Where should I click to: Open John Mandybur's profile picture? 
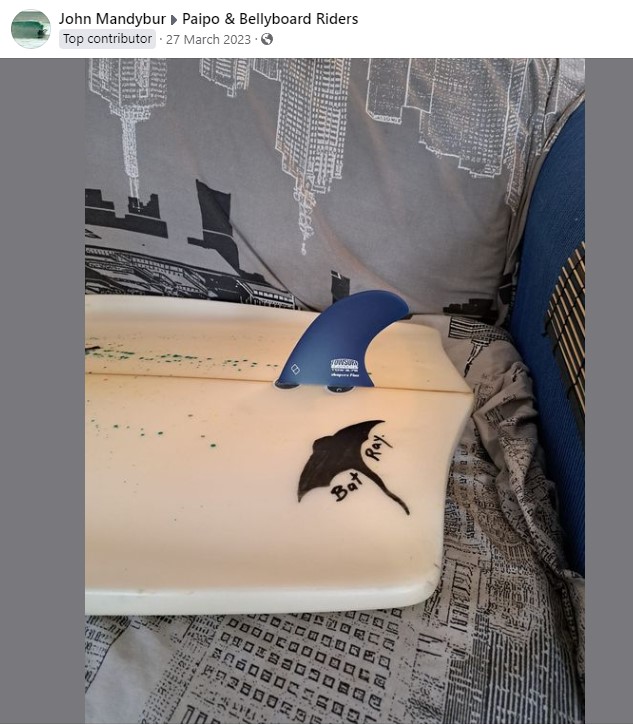pyautogui.click(x=30, y=29)
